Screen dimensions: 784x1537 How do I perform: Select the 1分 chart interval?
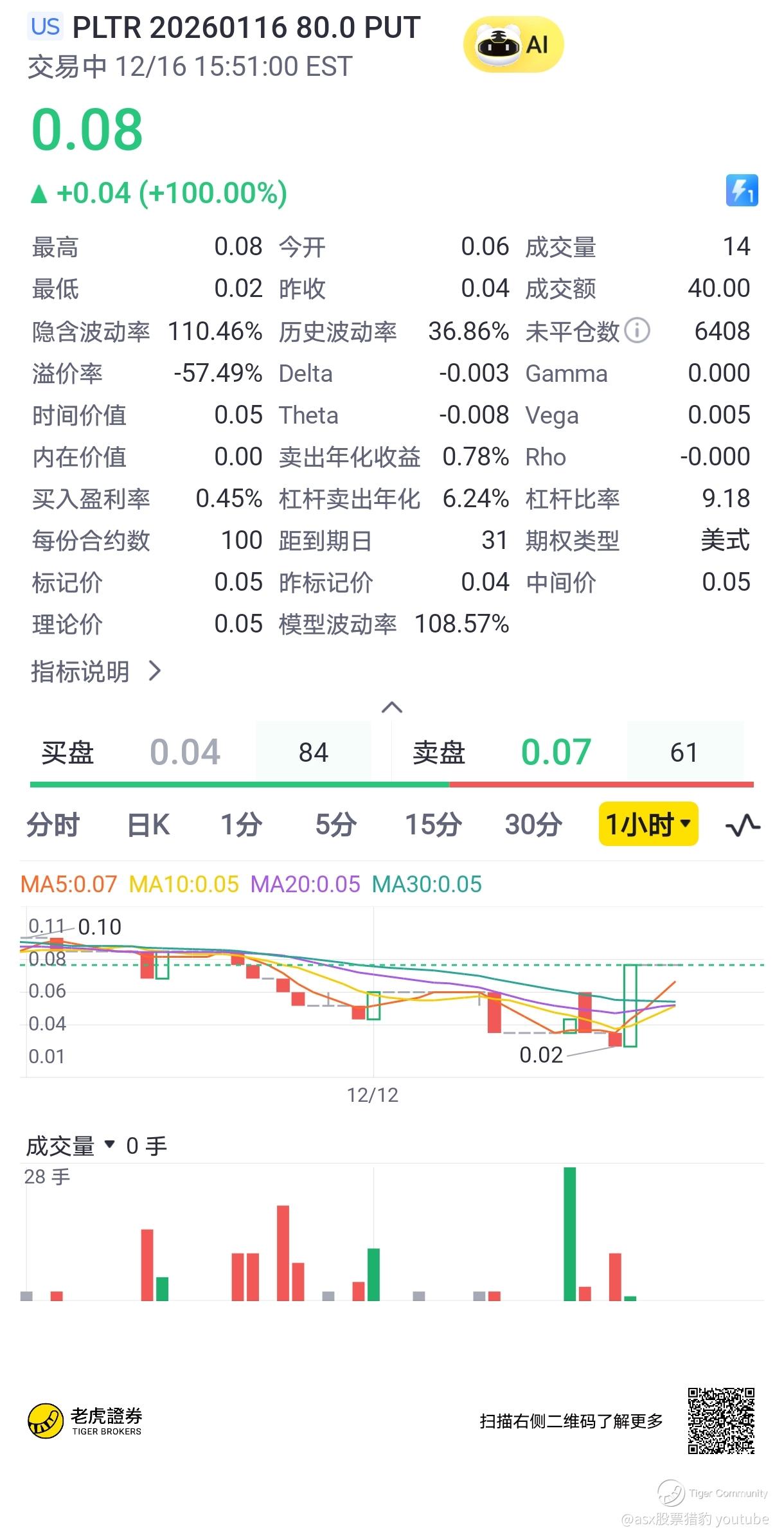(x=241, y=825)
